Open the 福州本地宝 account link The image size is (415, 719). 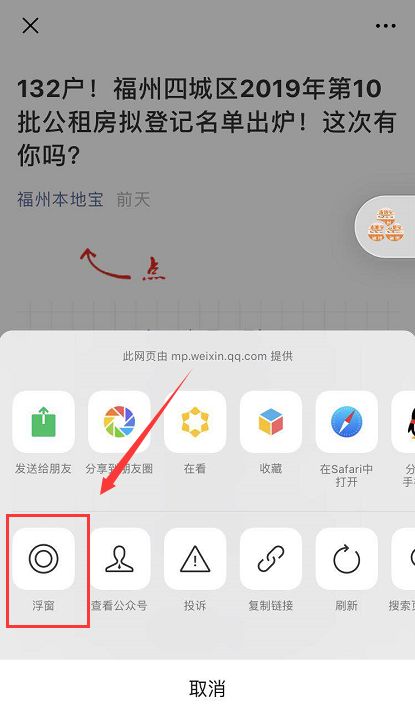pos(60,199)
